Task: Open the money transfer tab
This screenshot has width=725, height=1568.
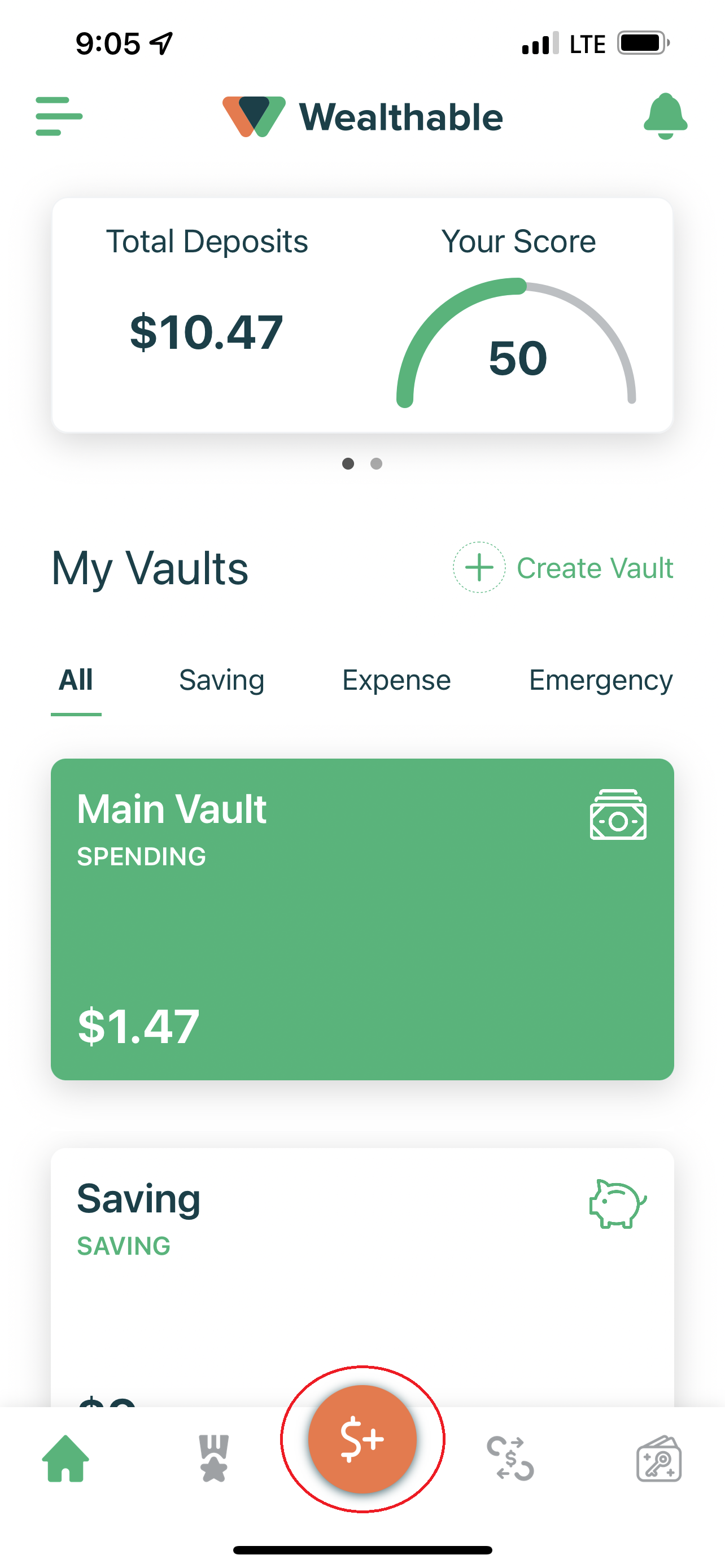Action: pyautogui.click(x=510, y=1458)
